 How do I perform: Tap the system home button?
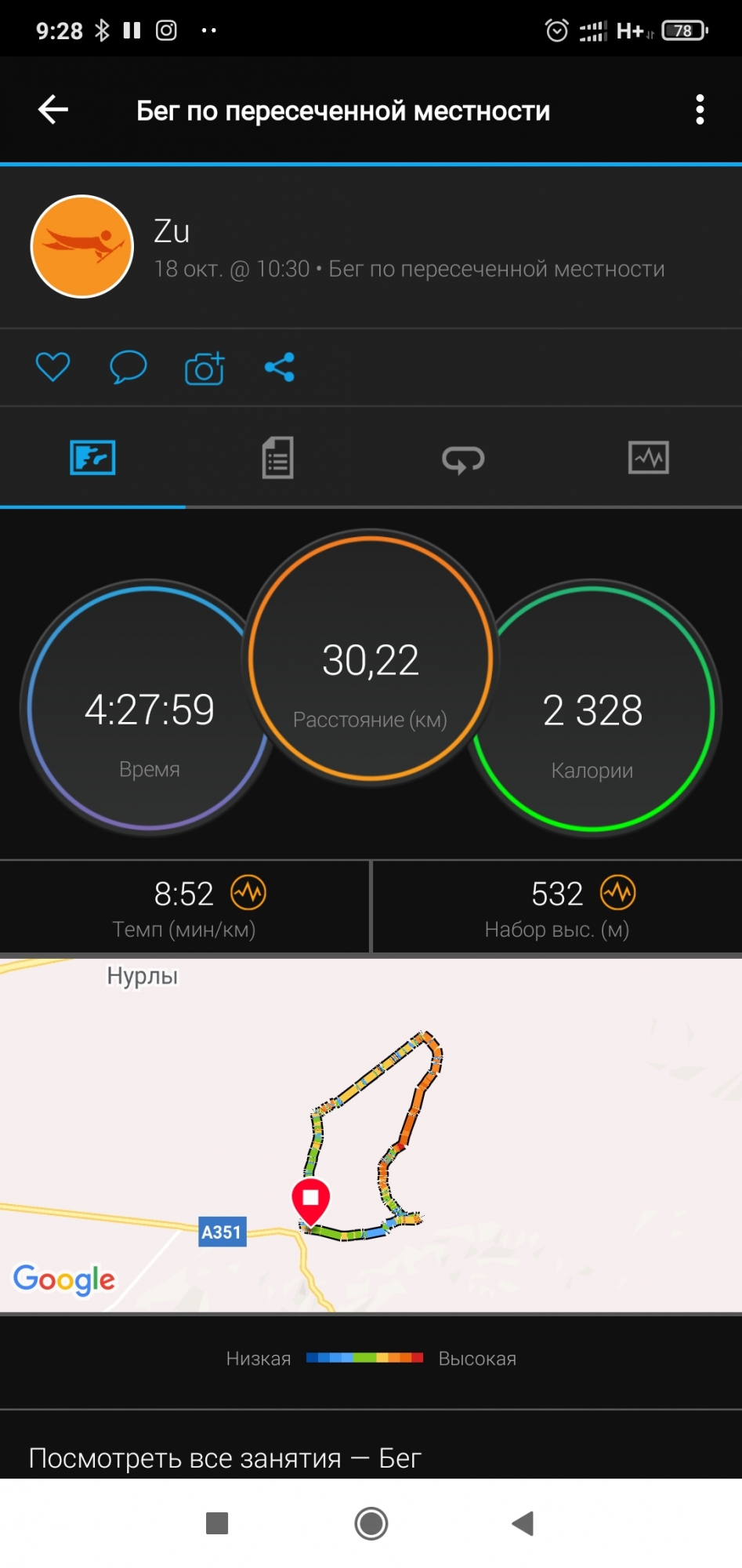[371, 1523]
